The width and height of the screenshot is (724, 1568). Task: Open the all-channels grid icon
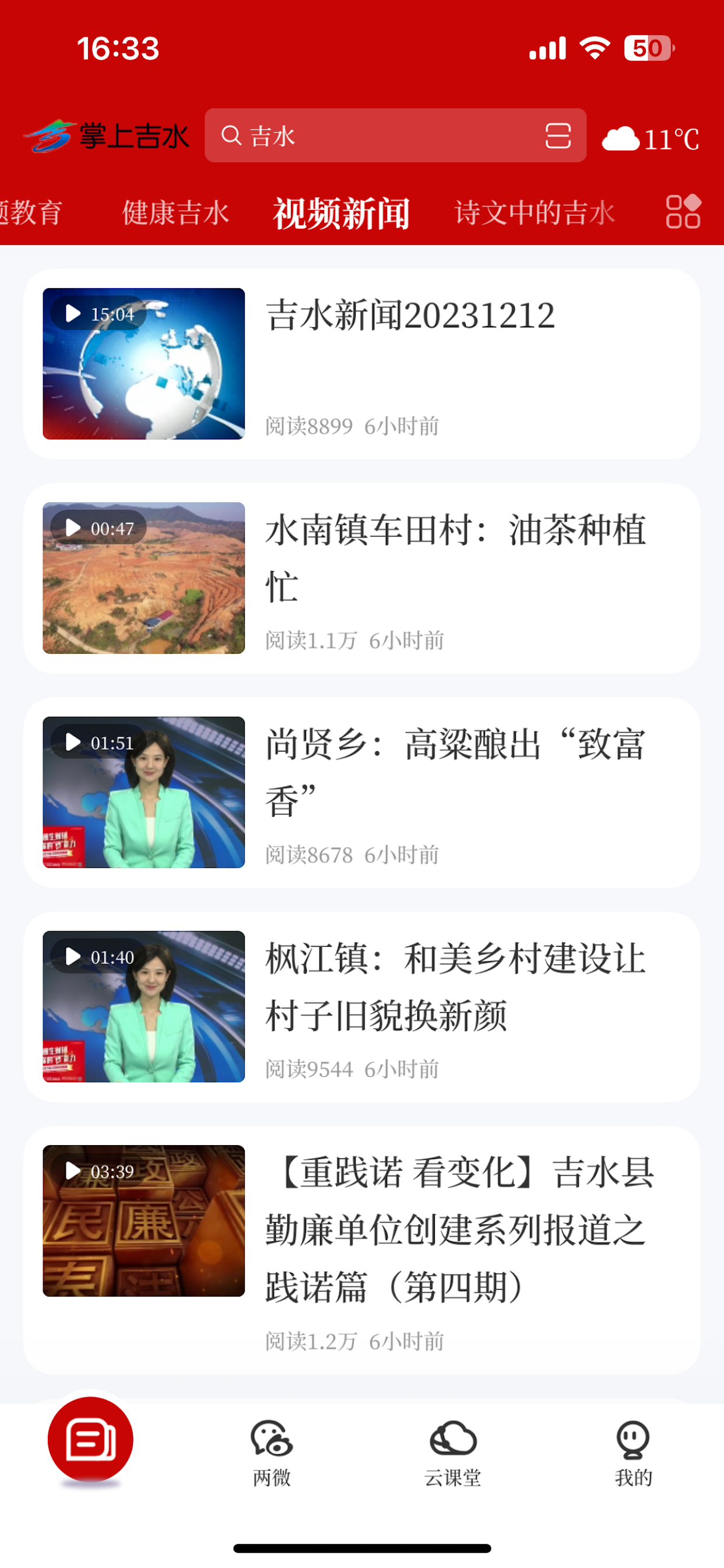click(x=683, y=212)
